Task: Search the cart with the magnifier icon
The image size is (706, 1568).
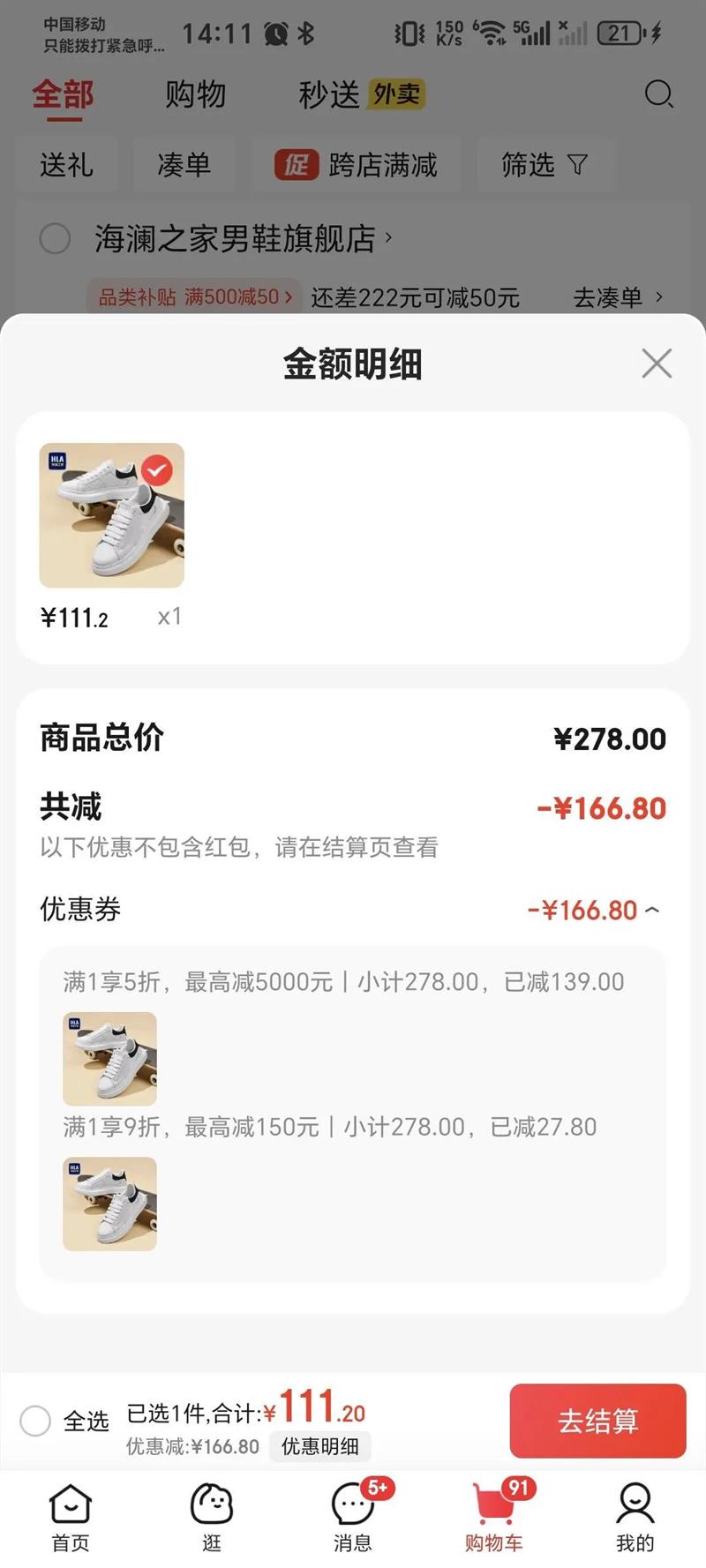Action: 658,94
